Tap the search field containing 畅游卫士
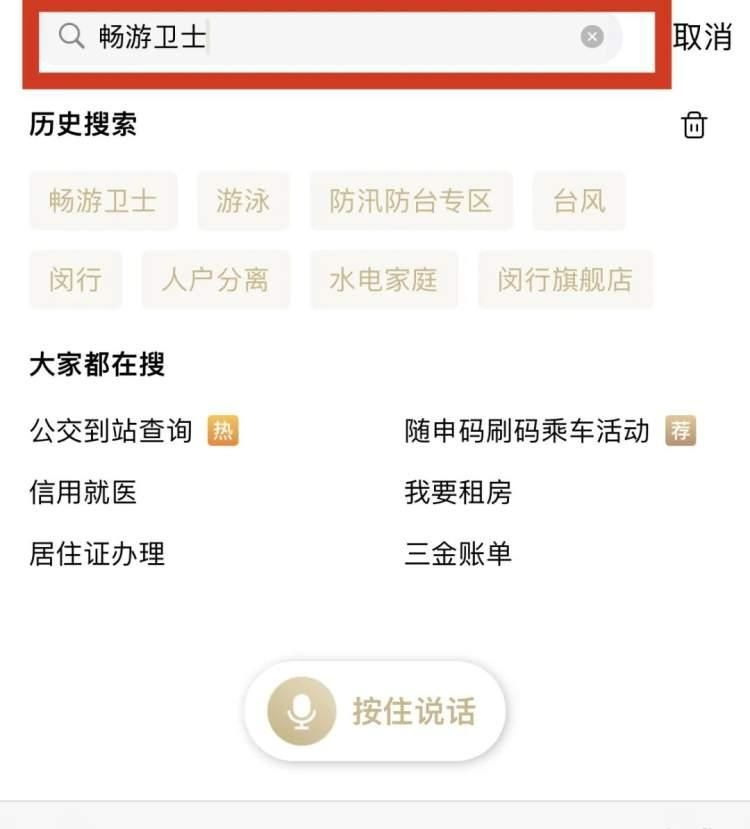Viewport: 750px width, 829px height. point(330,38)
